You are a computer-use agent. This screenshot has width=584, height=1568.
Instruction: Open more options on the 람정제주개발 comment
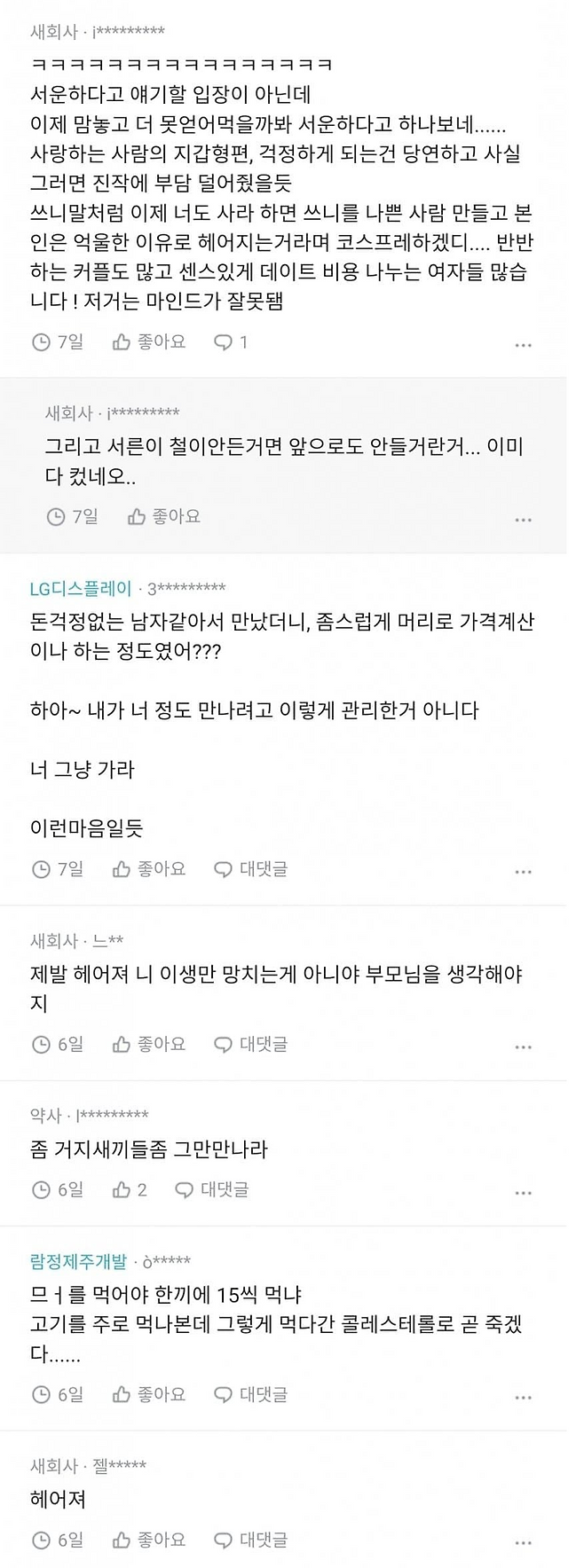523,1397
